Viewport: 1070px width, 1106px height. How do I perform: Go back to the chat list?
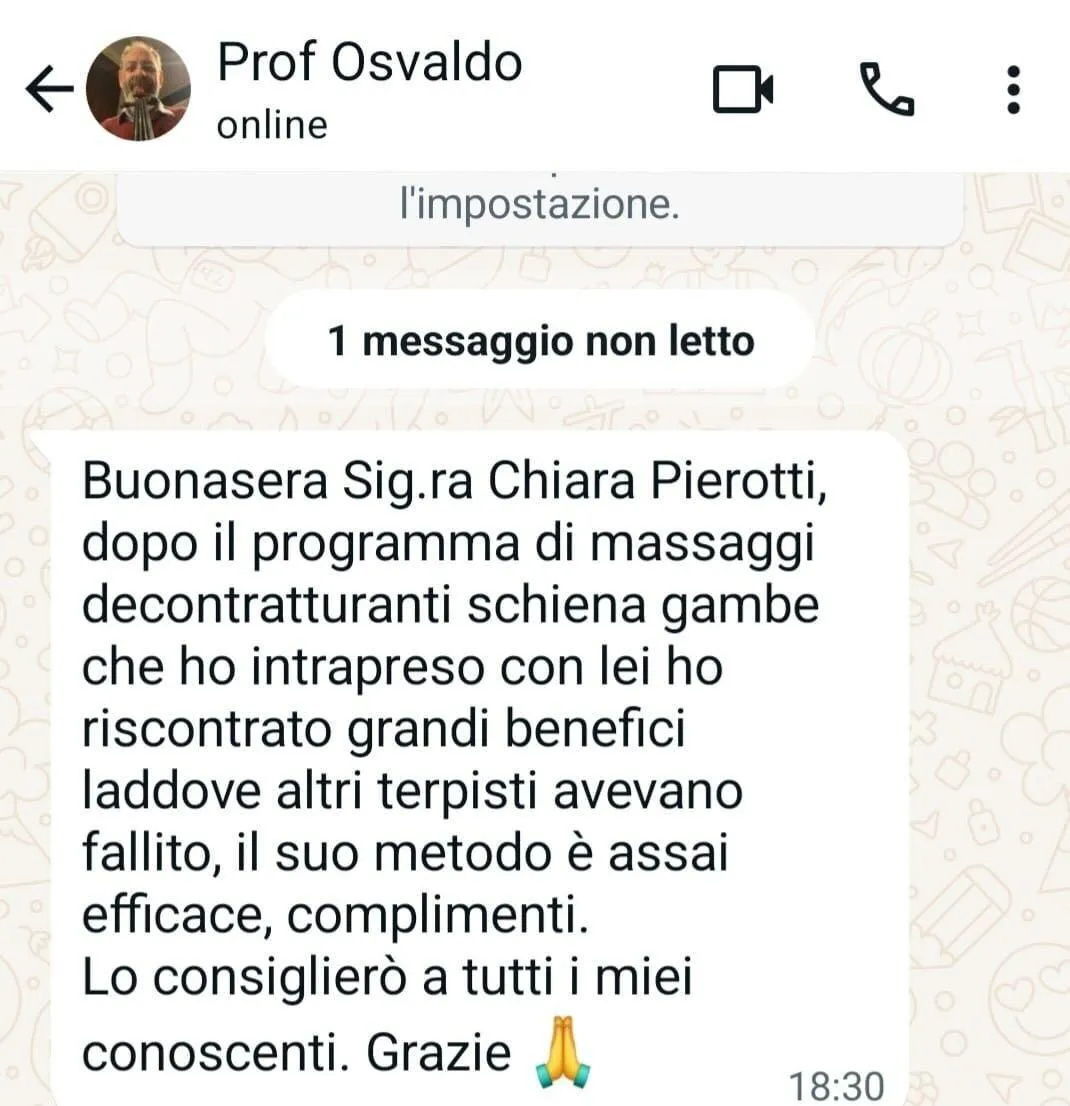(47, 90)
